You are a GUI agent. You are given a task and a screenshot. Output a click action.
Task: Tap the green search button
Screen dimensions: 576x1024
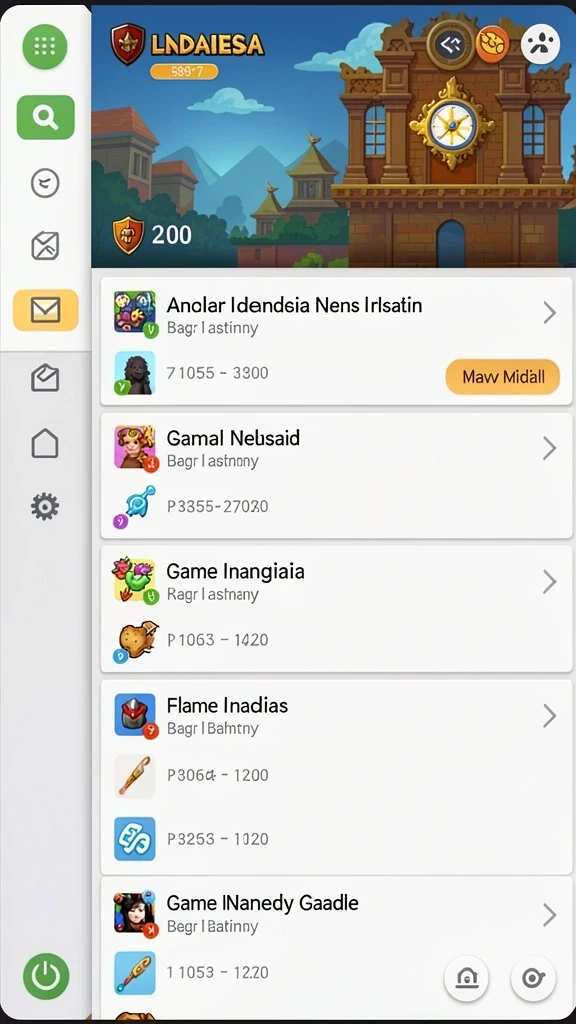coord(45,118)
